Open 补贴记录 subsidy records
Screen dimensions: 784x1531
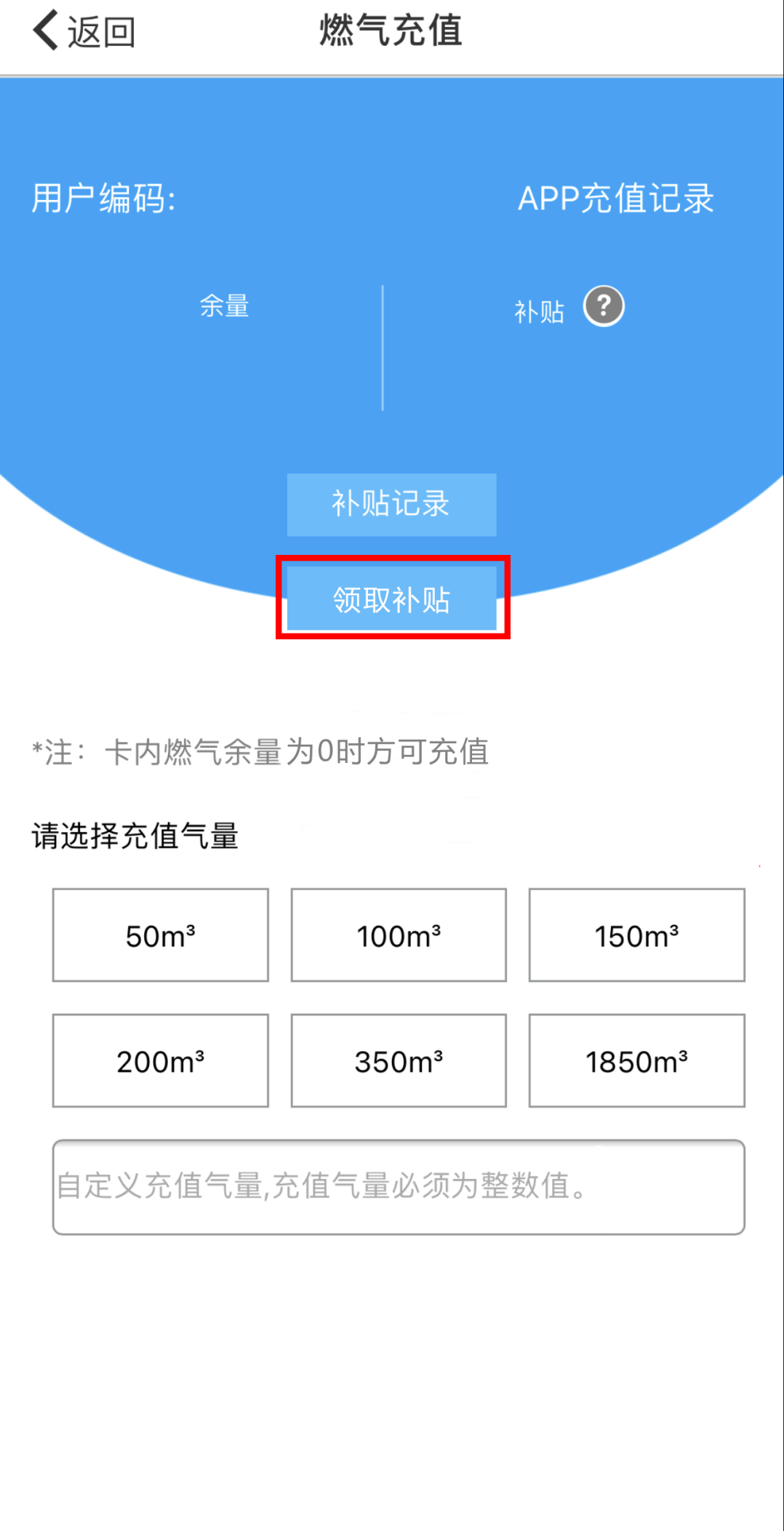point(391,504)
